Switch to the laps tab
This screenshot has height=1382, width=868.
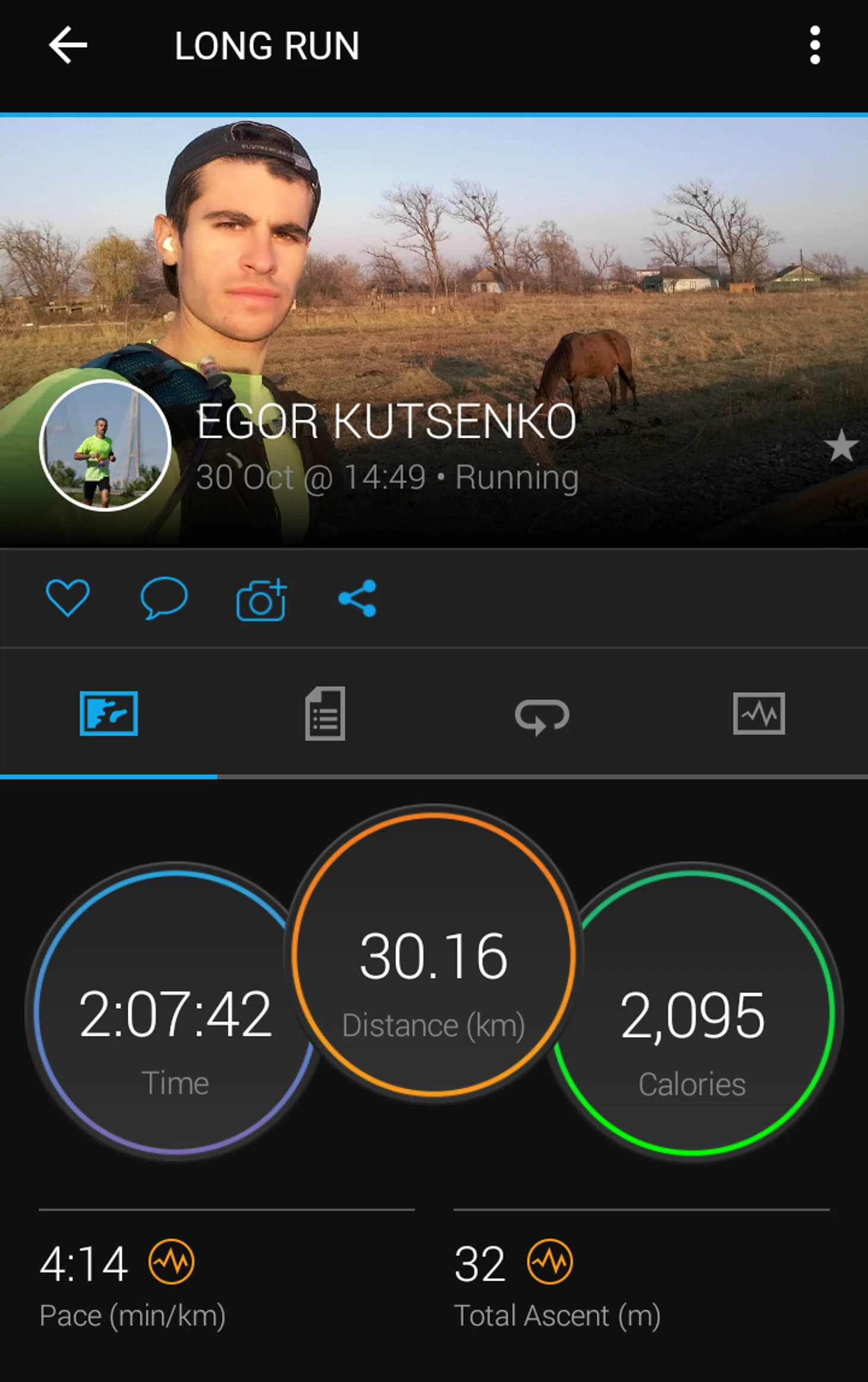click(542, 715)
